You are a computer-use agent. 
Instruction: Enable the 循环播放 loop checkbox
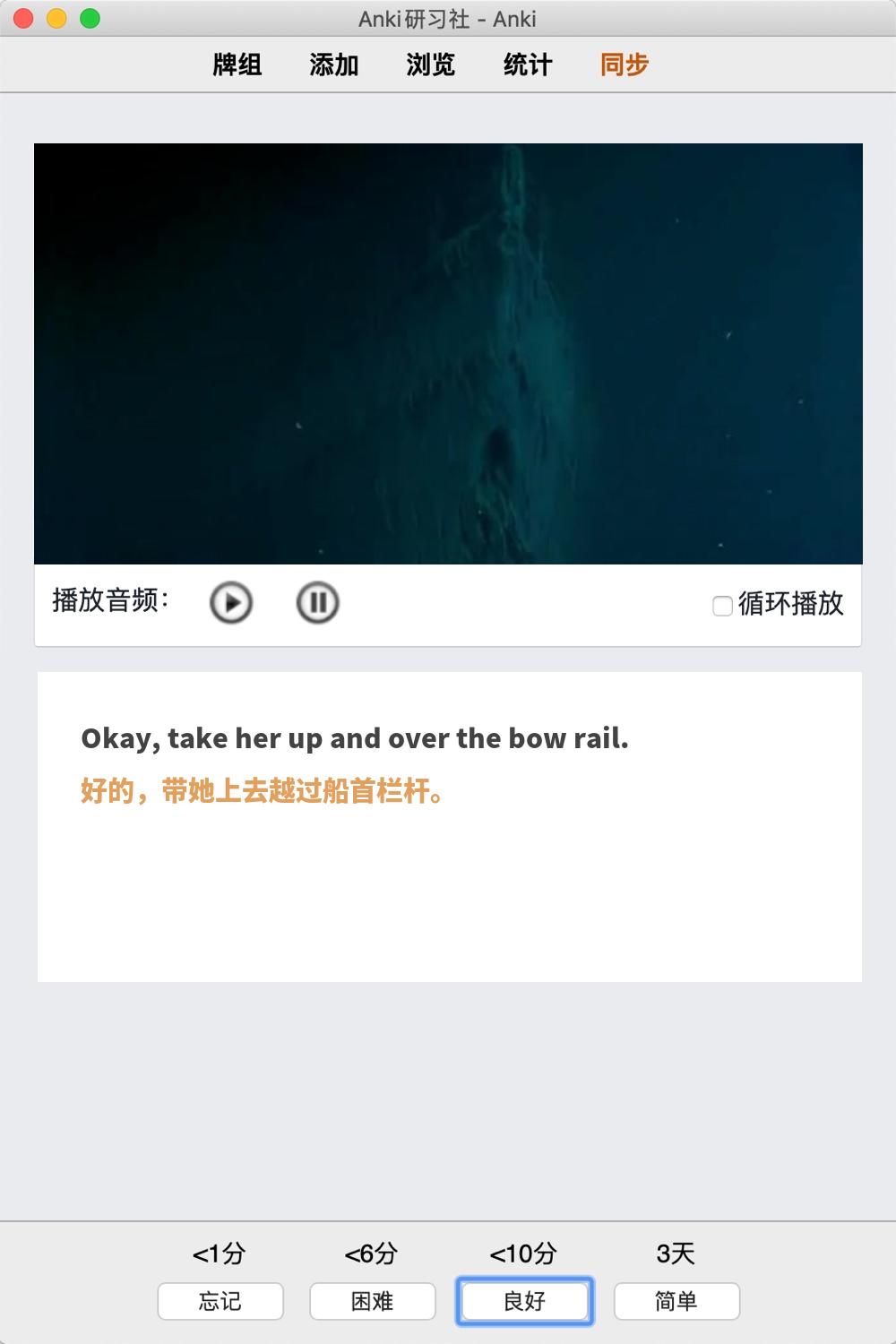722,606
